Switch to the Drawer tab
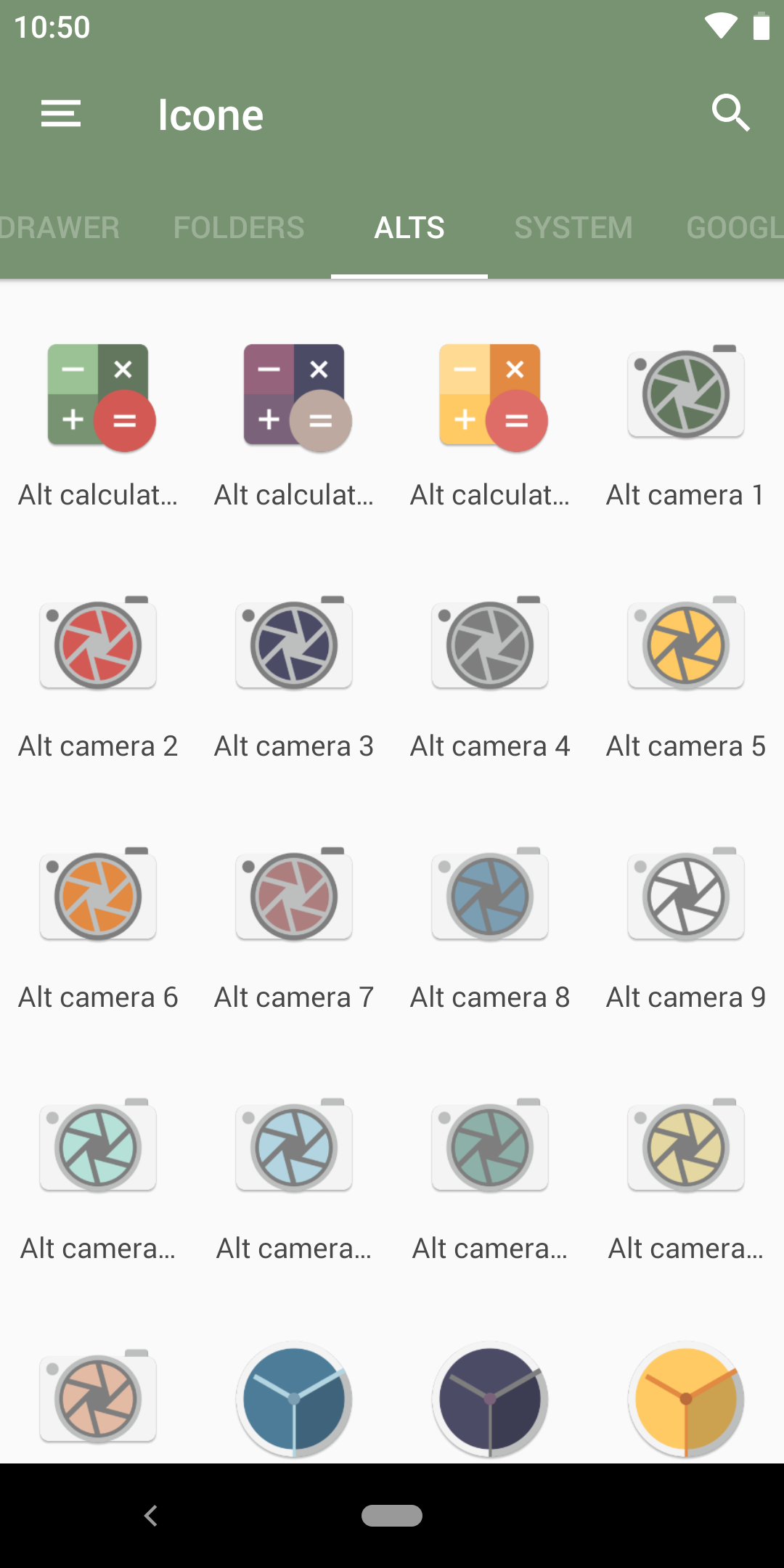784x1568 pixels. tap(60, 228)
